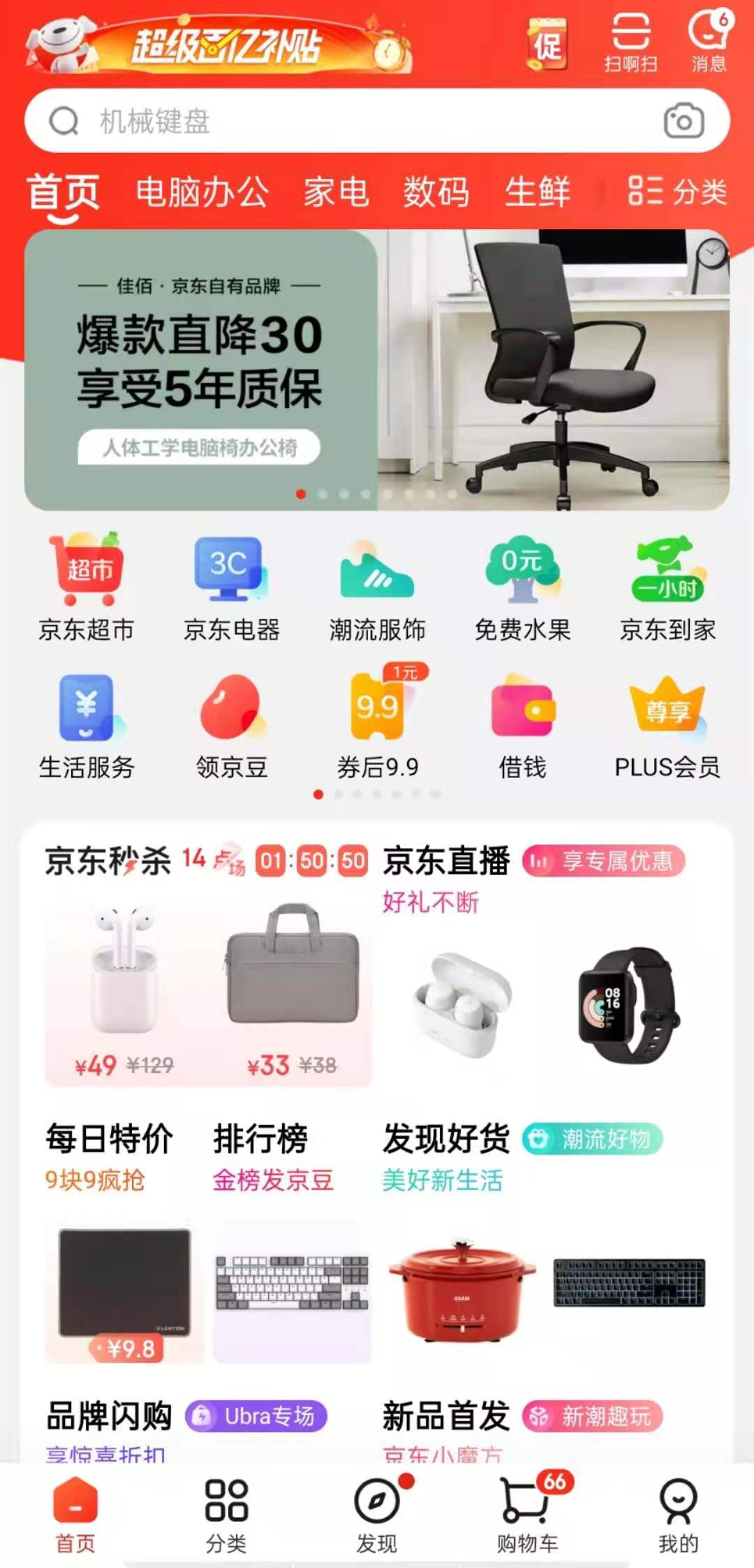Open the 我的 profile tab
This screenshot has height=1568, width=754.
(x=678, y=1513)
